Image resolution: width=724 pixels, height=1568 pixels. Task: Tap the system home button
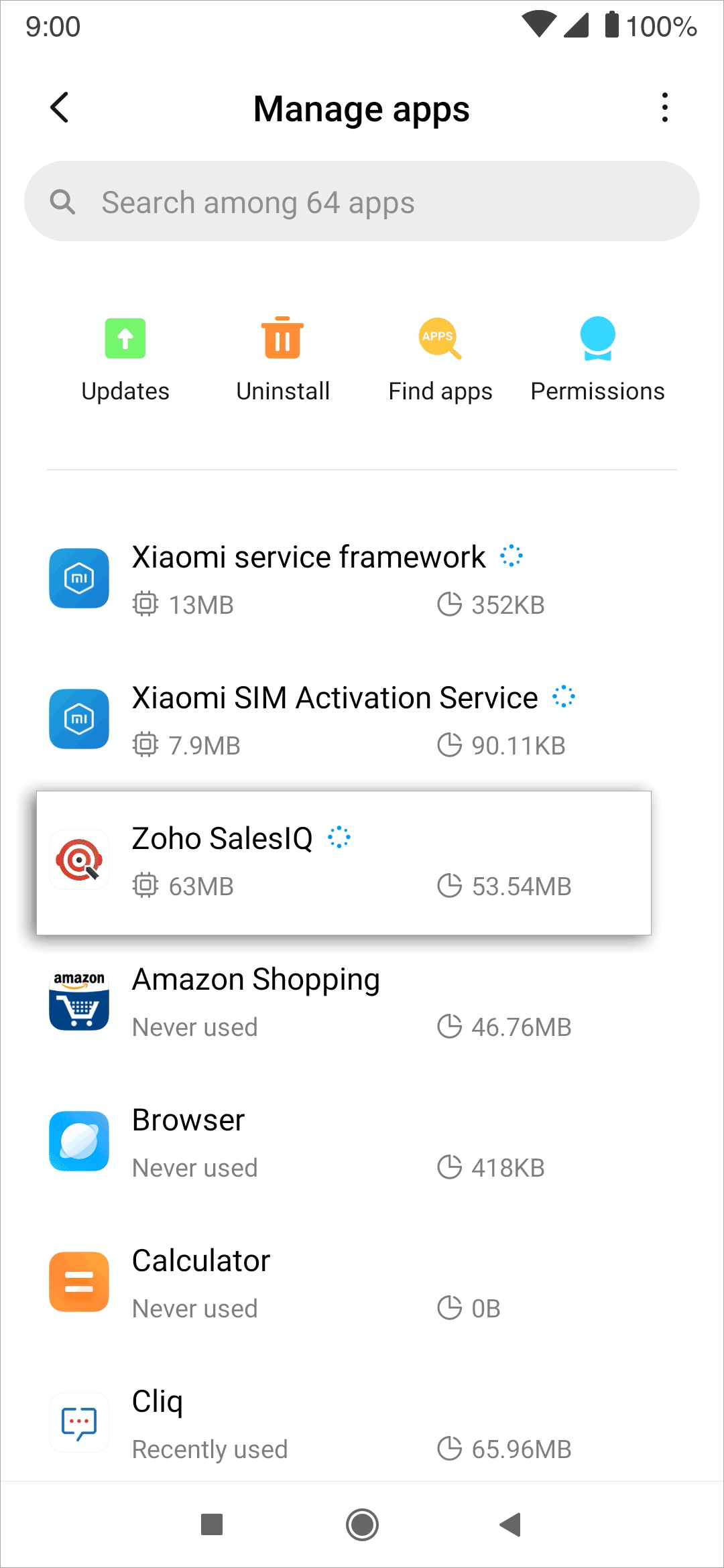pyautogui.click(x=362, y=1524)
